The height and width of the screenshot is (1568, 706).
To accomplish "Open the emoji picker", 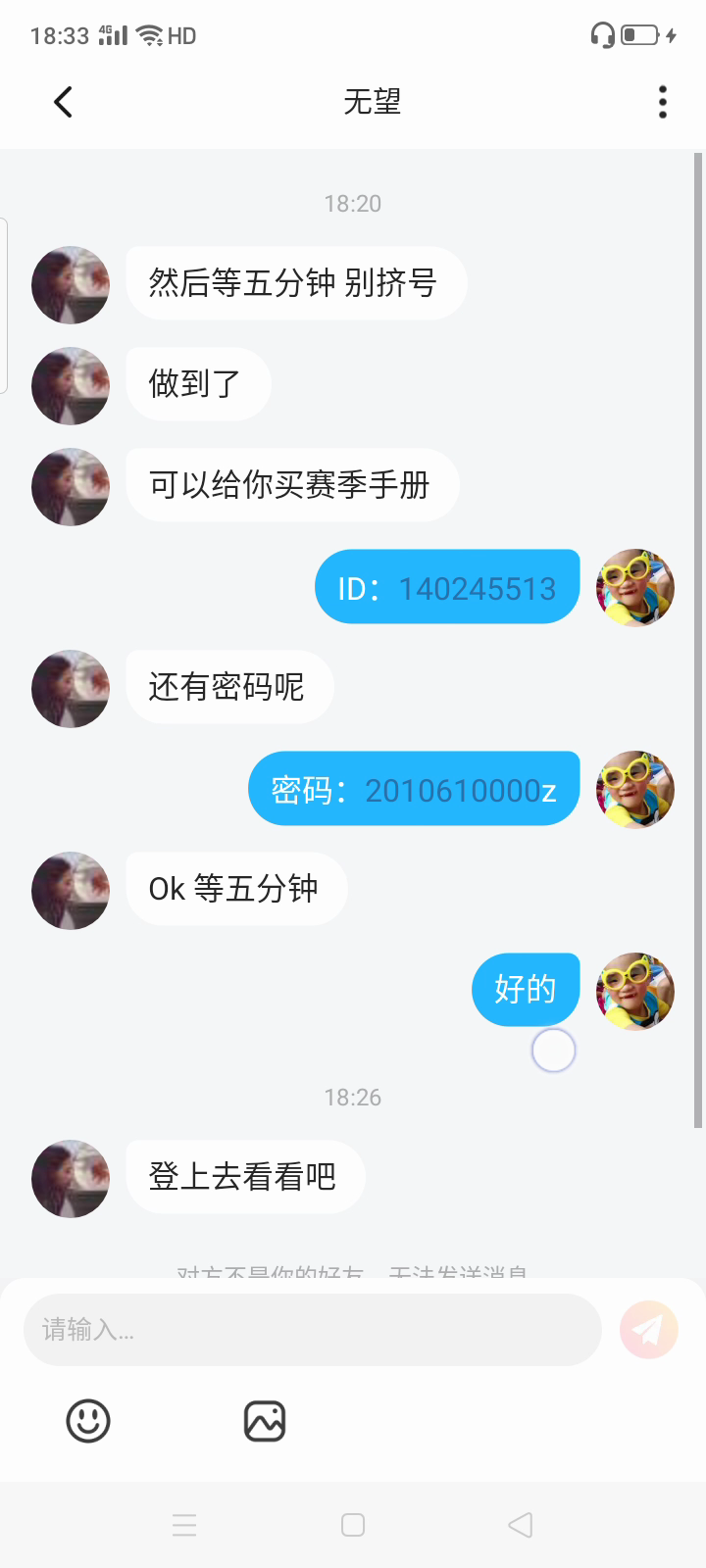I will click(x=88, y=1421).
